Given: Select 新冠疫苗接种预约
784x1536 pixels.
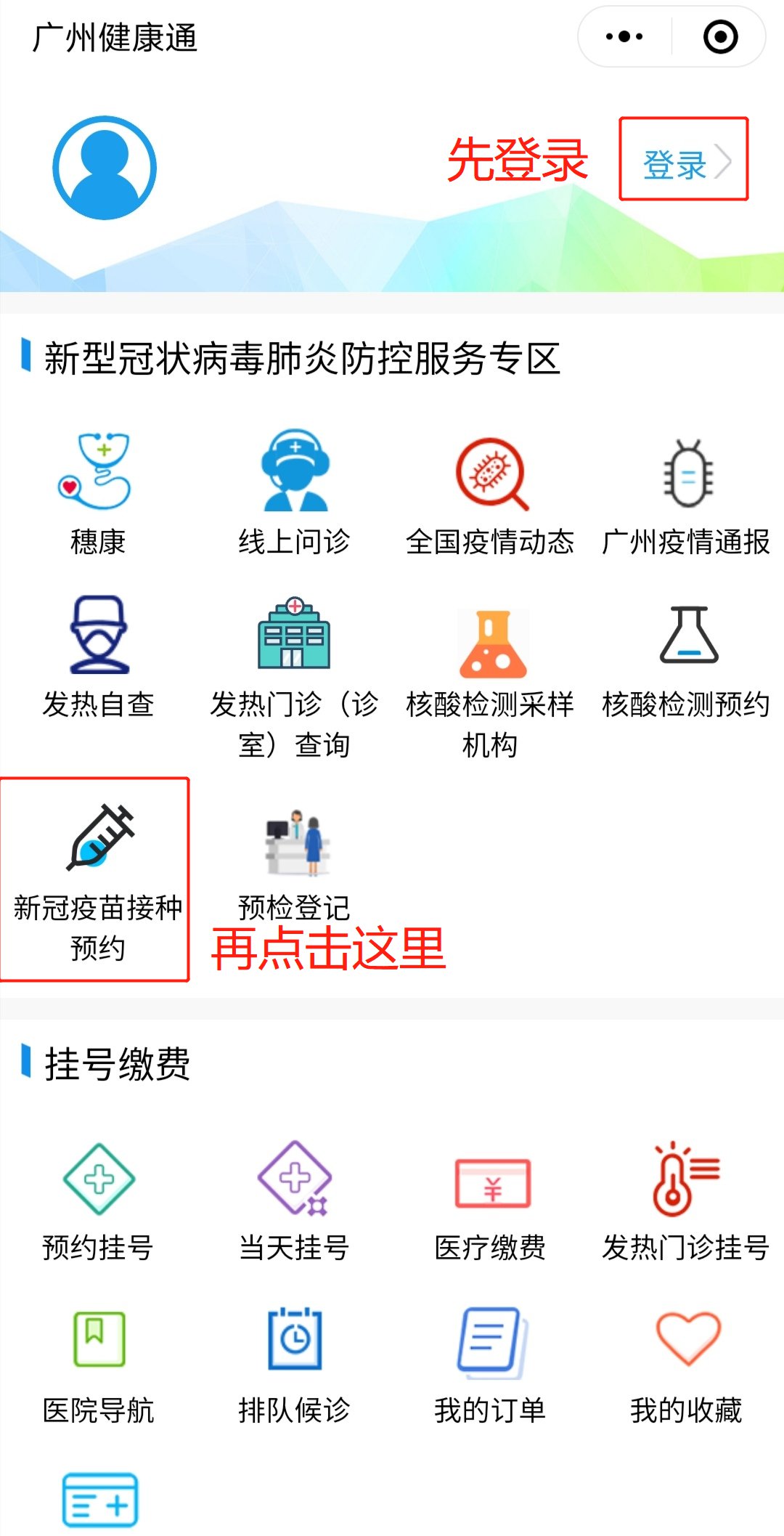Looking at the screenshot, I should pos(98,879).
